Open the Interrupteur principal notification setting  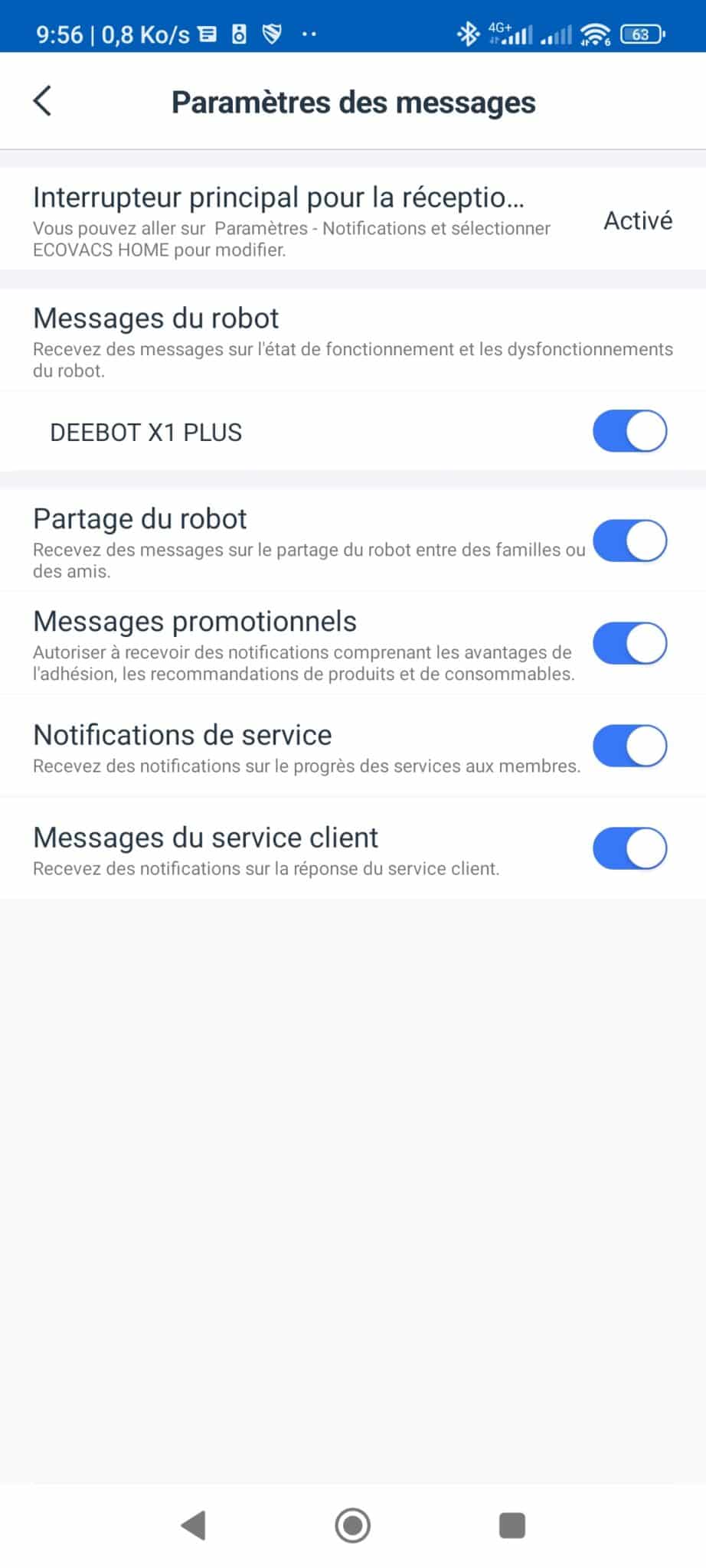tap(353, 219)
